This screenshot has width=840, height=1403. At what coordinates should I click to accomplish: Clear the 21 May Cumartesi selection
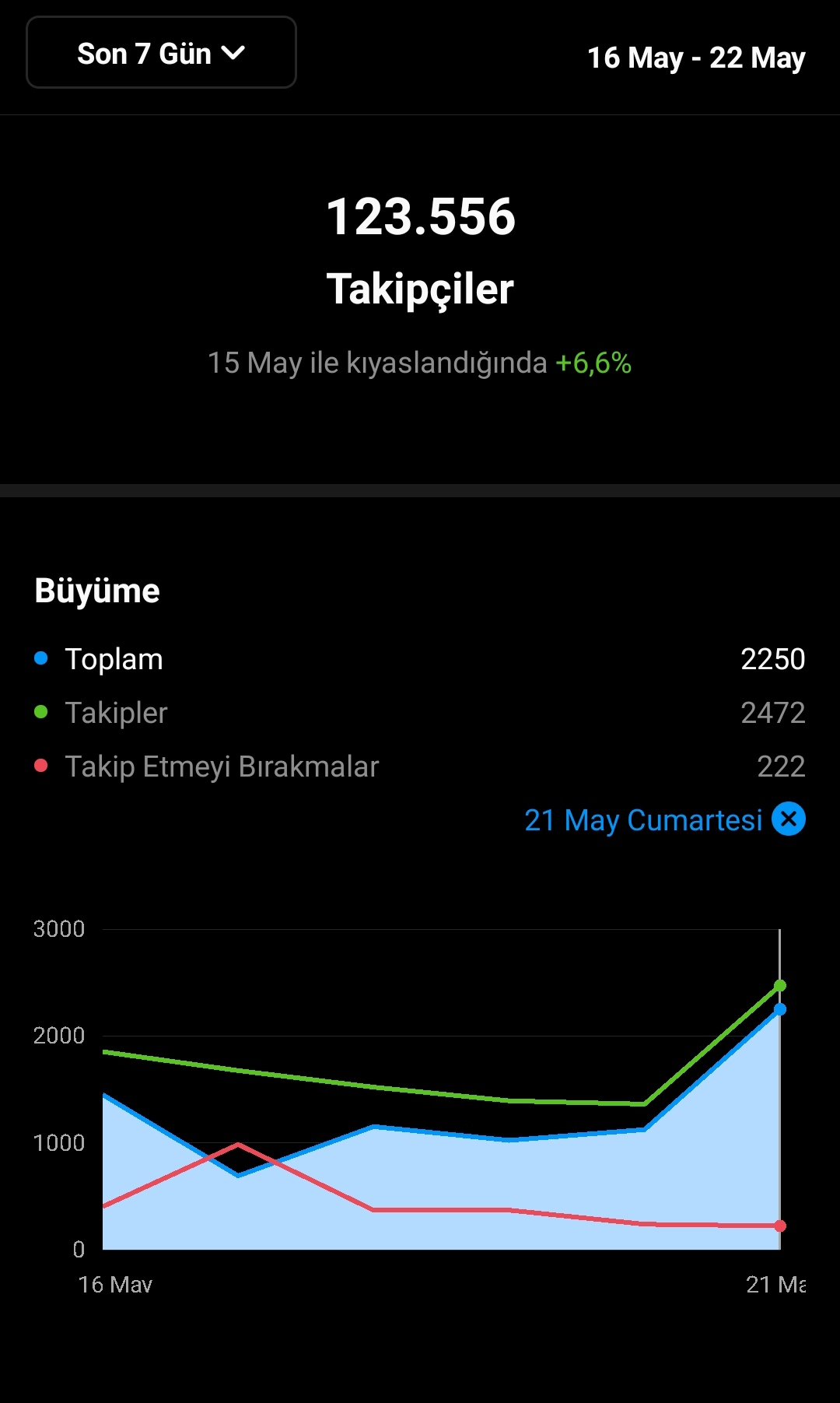point(789,819)
